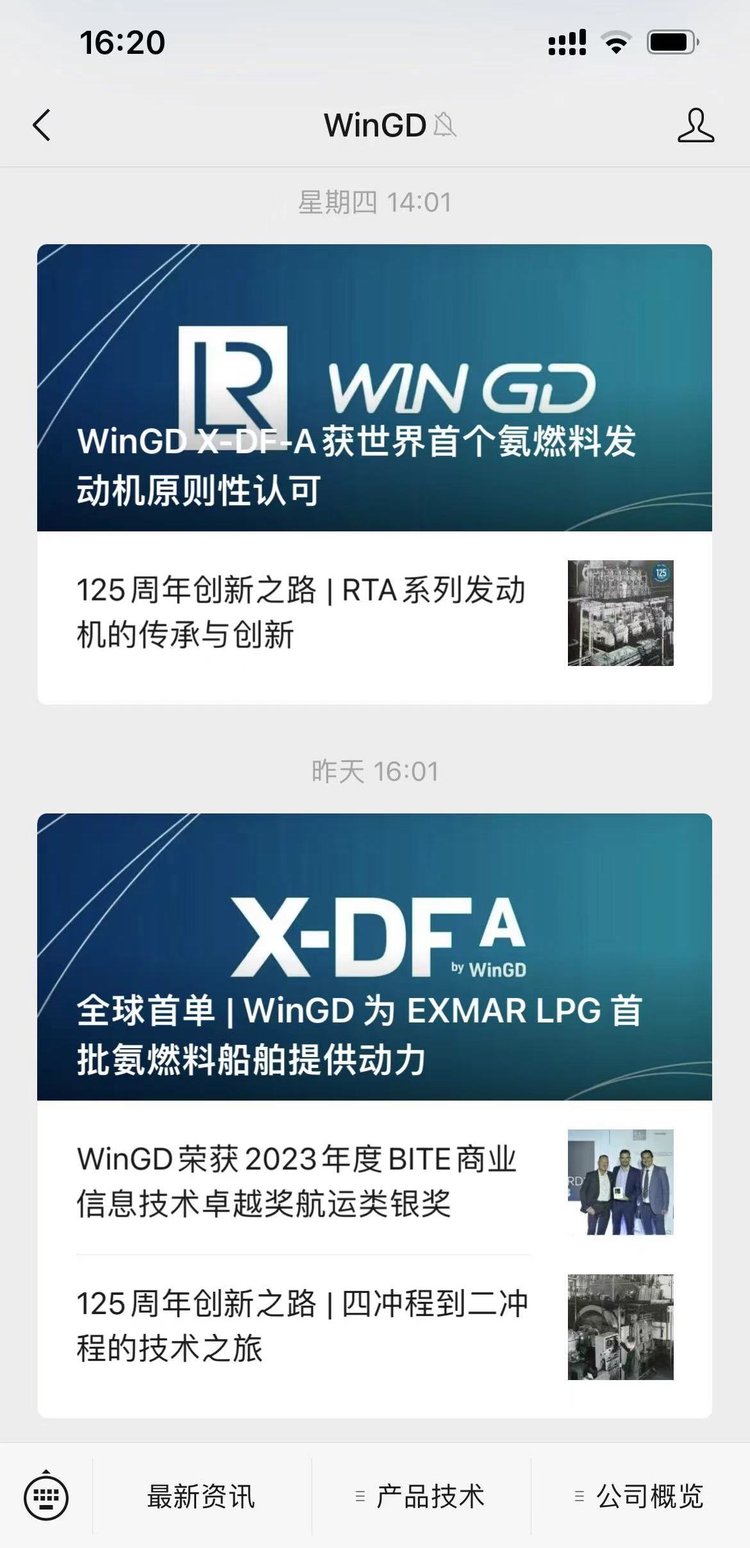Expand the 公司概览 submenu
Viewport: 750px width, 1548px height.
point(580,1497)
